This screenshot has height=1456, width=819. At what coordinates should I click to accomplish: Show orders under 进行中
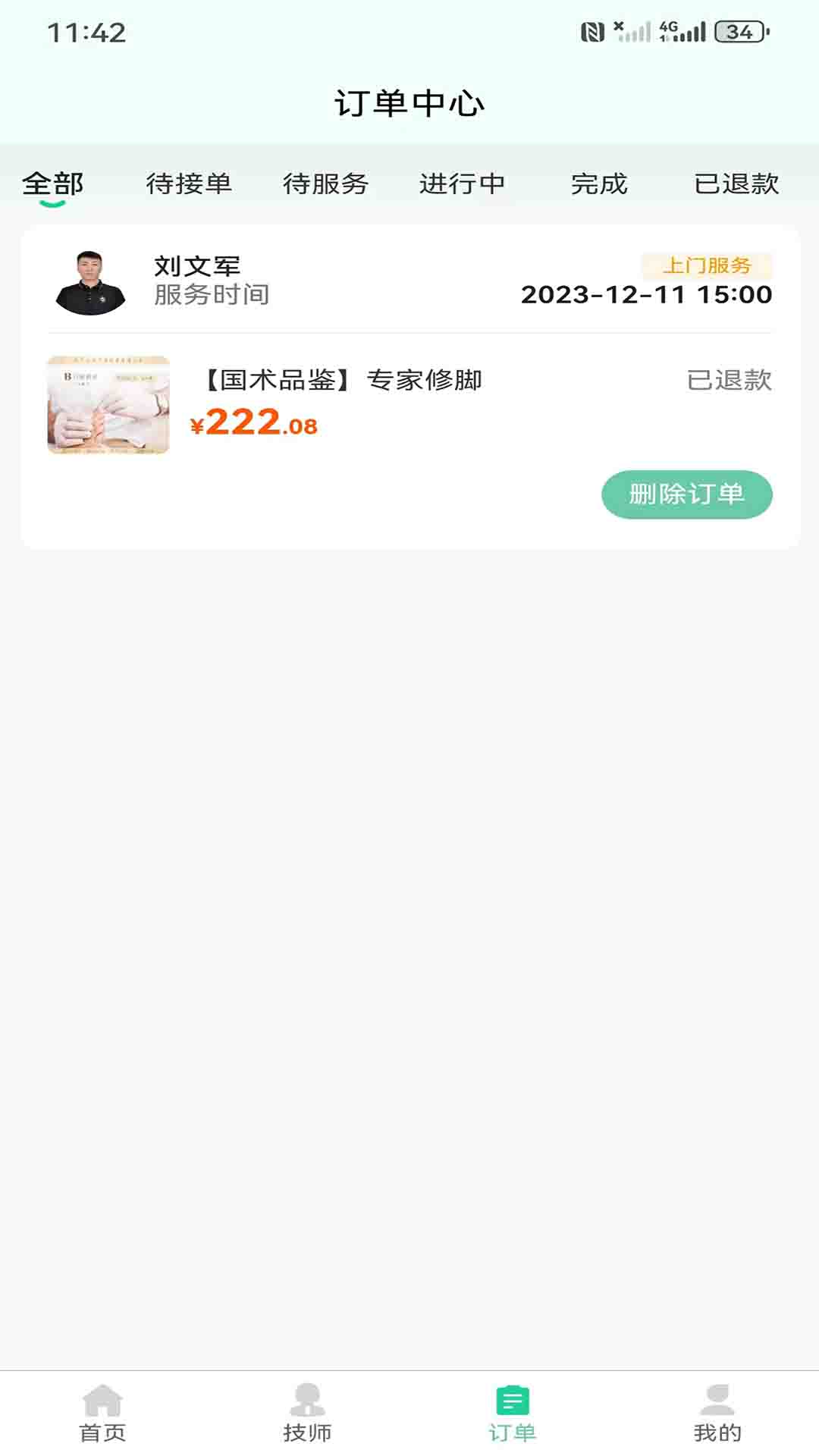point(462,184)
